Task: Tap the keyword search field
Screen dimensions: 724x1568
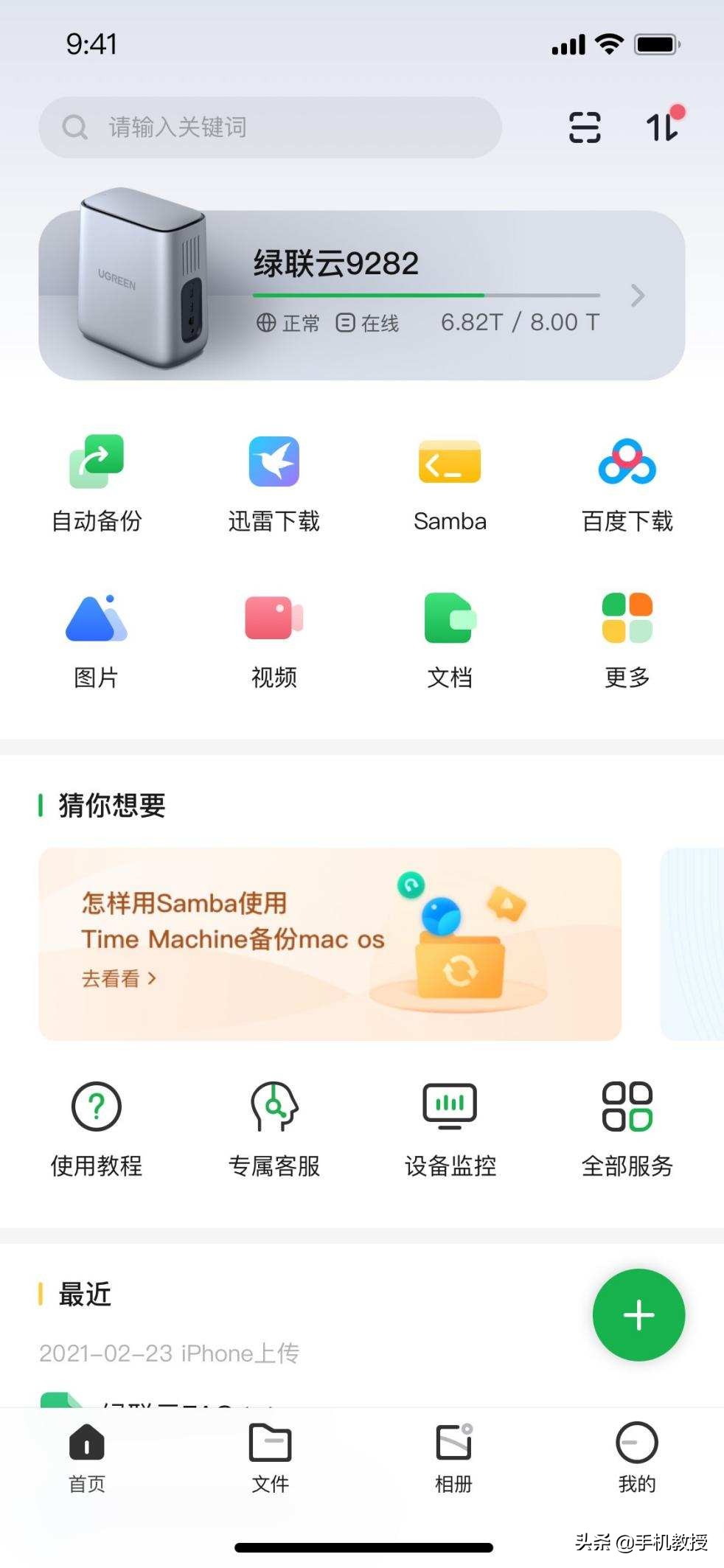Action: tap(270, 128)
